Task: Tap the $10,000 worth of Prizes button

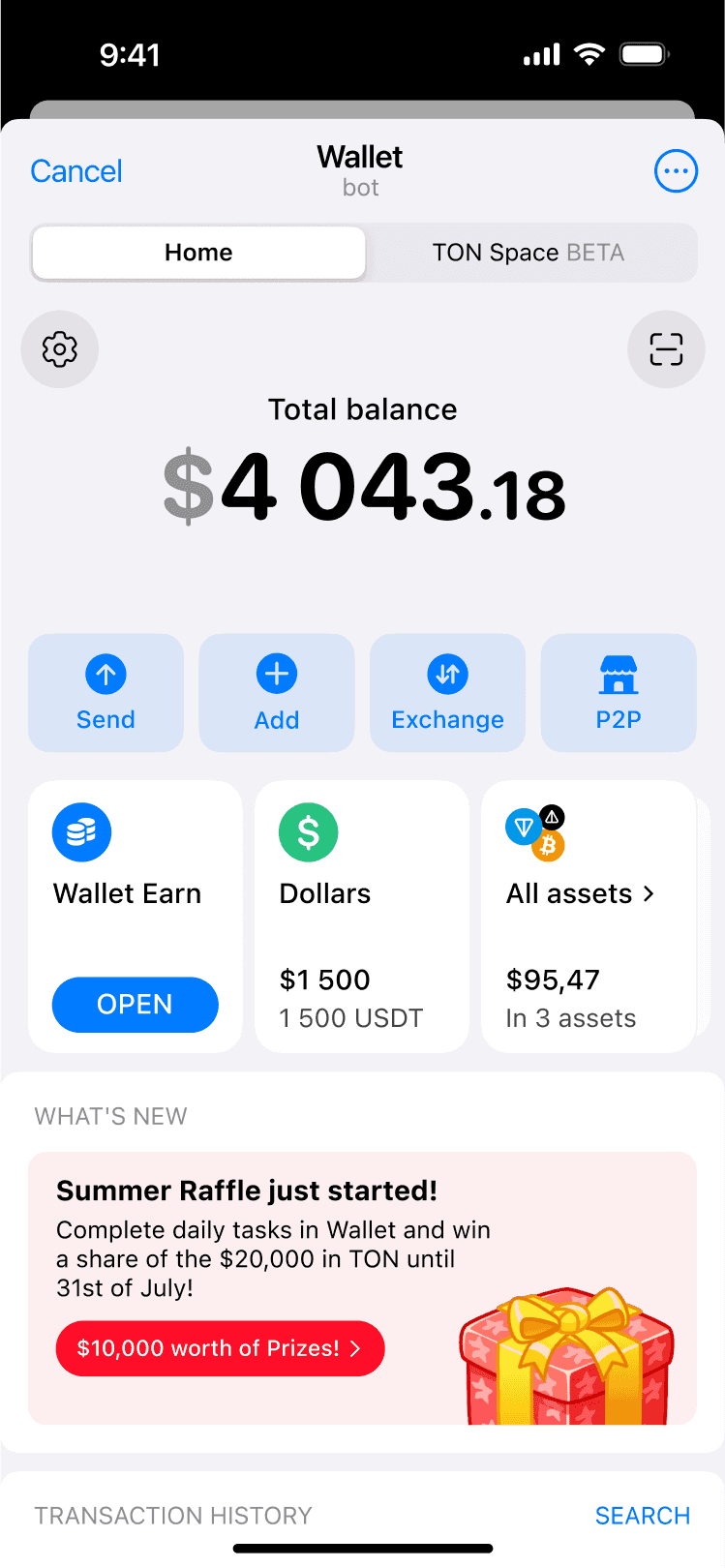Action: 220,1348
